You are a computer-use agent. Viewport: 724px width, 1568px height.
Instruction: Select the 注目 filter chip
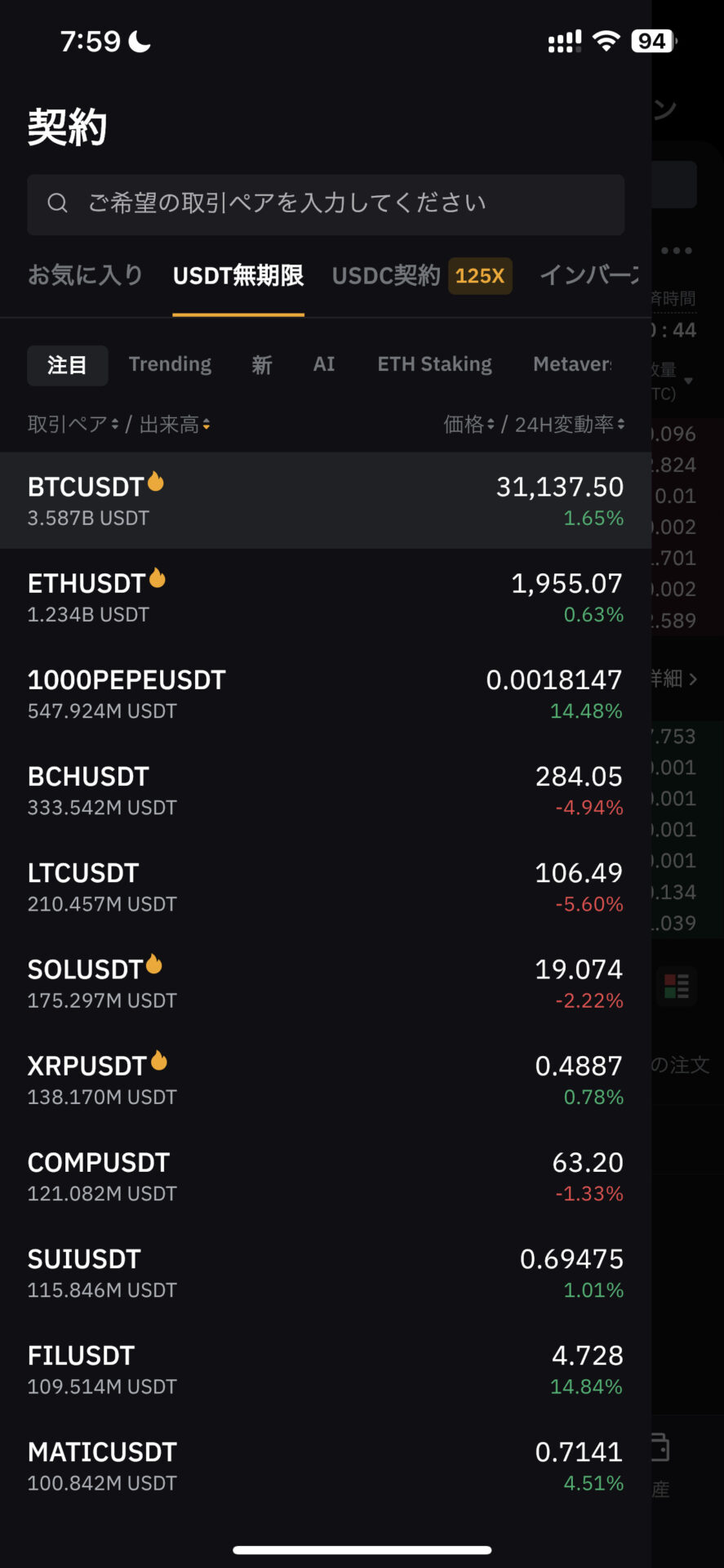tap(67, 365)
